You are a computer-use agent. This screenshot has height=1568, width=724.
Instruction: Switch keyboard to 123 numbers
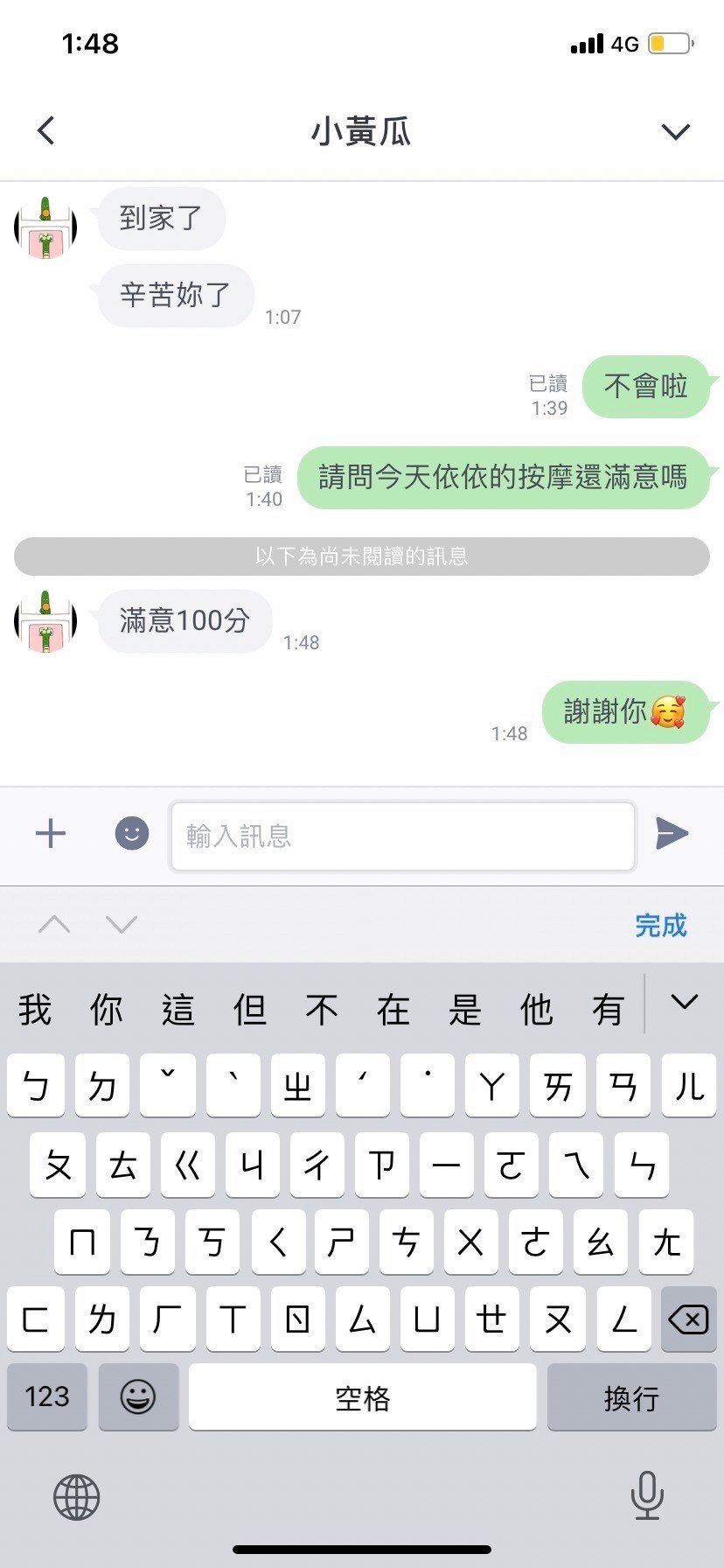(x=47, y=1396)
